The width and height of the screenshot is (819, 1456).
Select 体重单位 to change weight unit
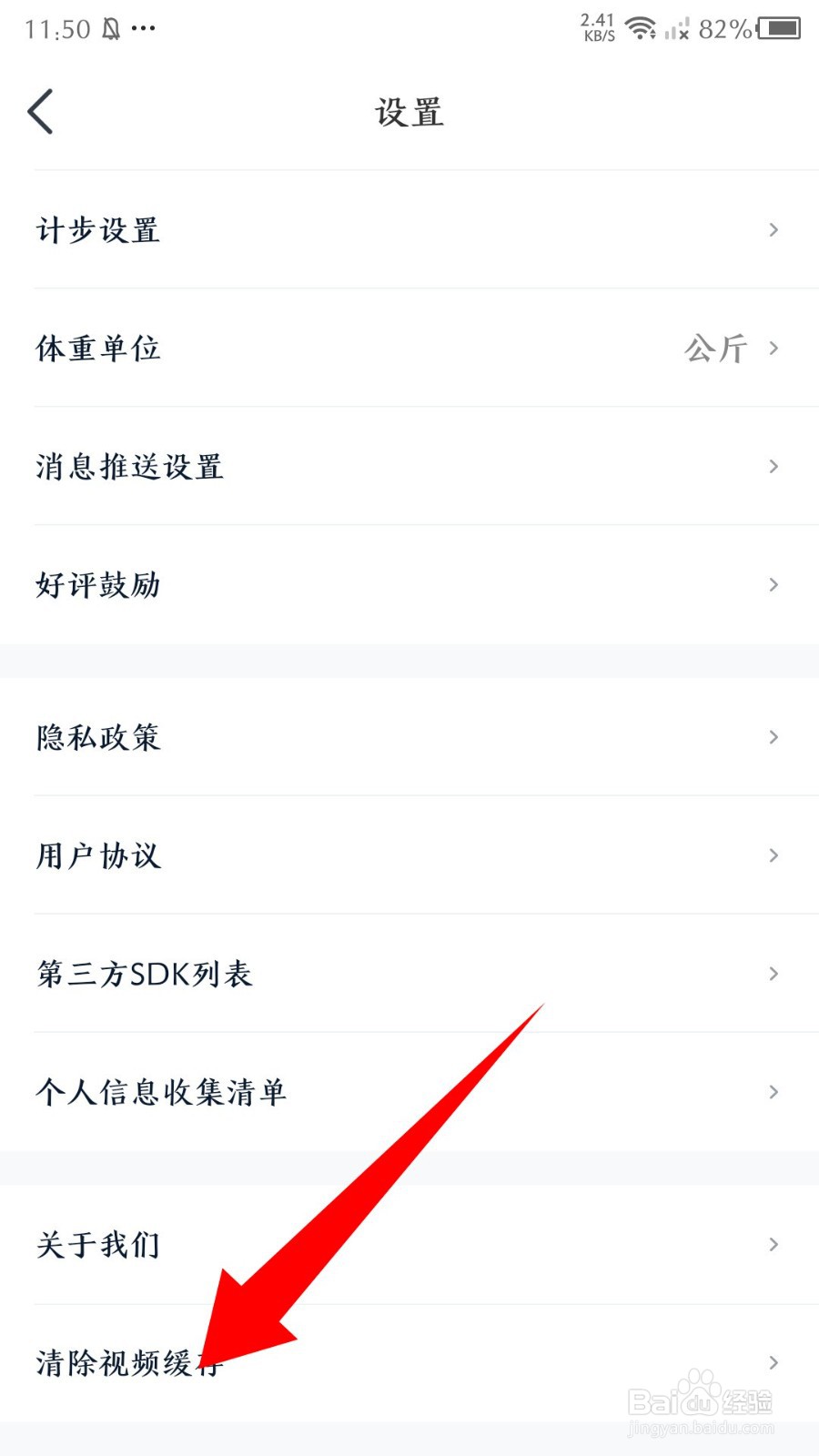(x=98, y=349)
